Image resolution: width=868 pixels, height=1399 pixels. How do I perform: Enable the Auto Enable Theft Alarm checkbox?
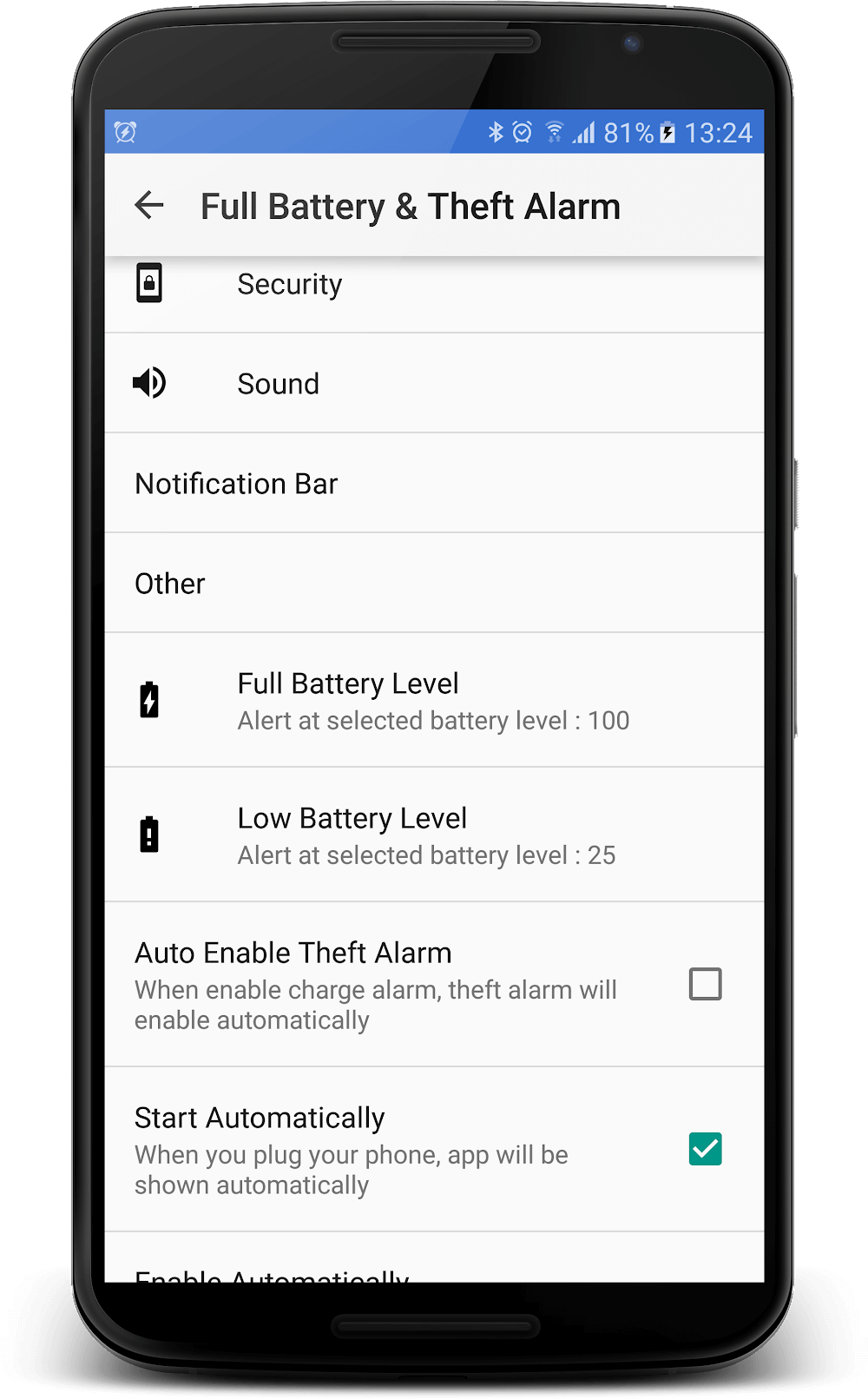pos(705,985)
